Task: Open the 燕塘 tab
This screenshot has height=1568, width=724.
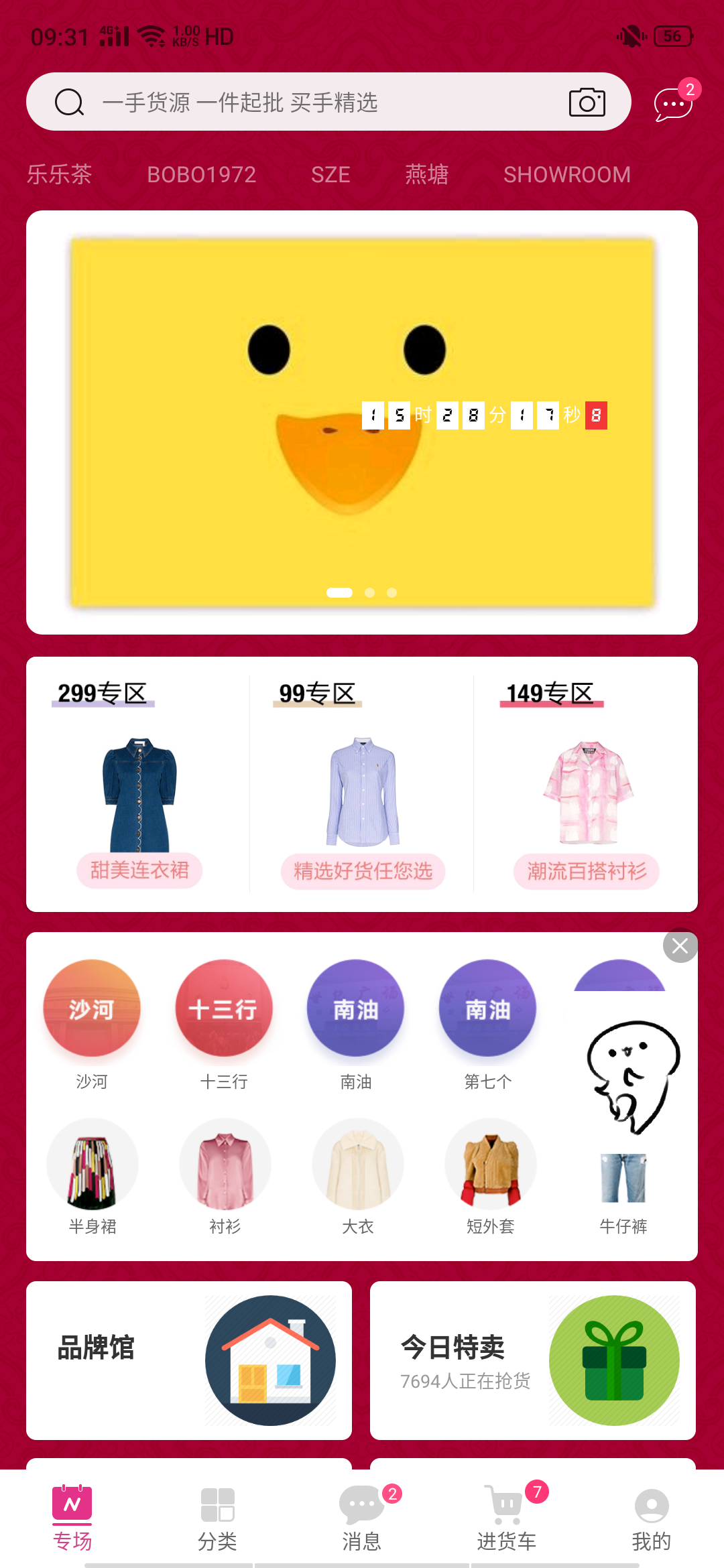Action: click(x=426, y=175)
